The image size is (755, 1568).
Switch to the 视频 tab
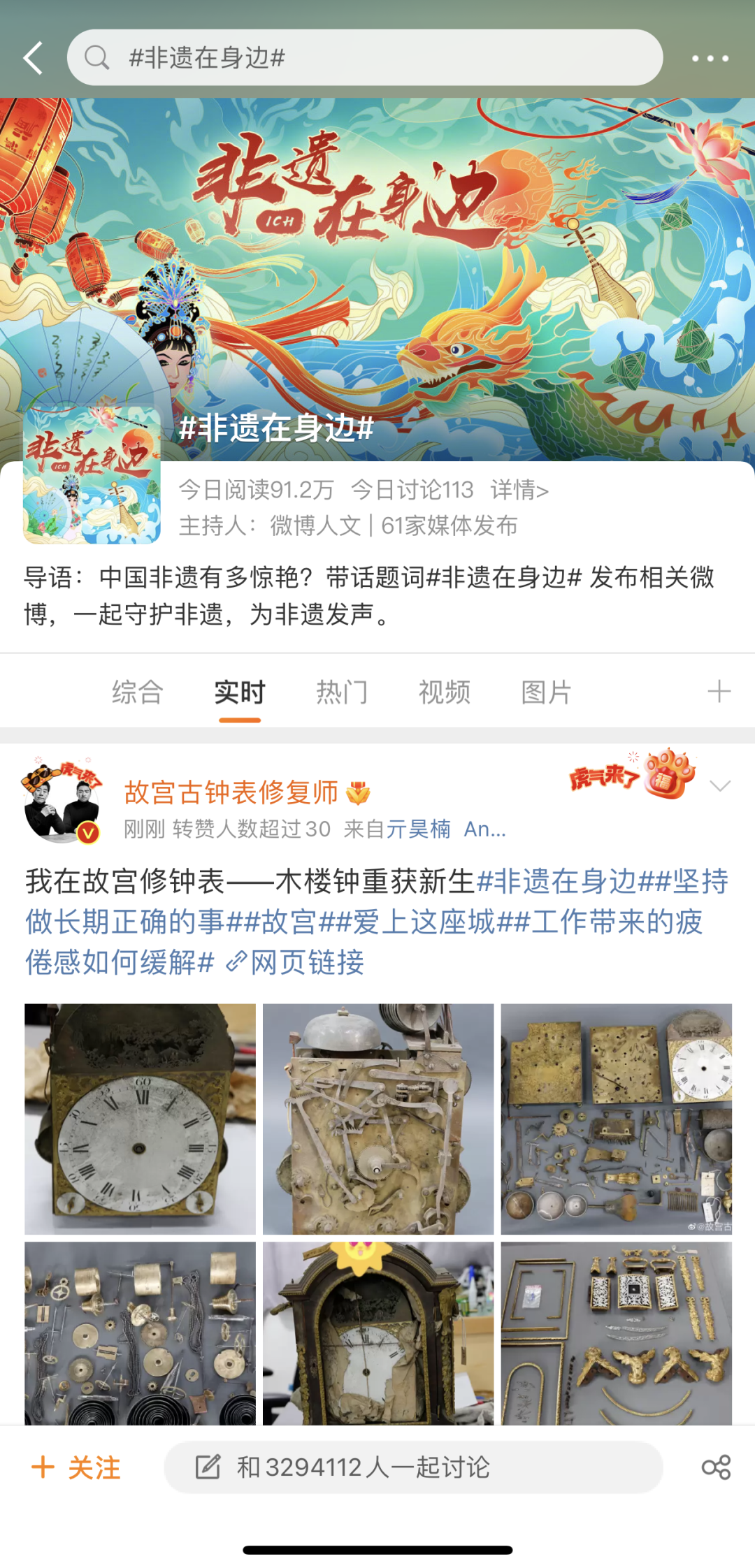444,692
